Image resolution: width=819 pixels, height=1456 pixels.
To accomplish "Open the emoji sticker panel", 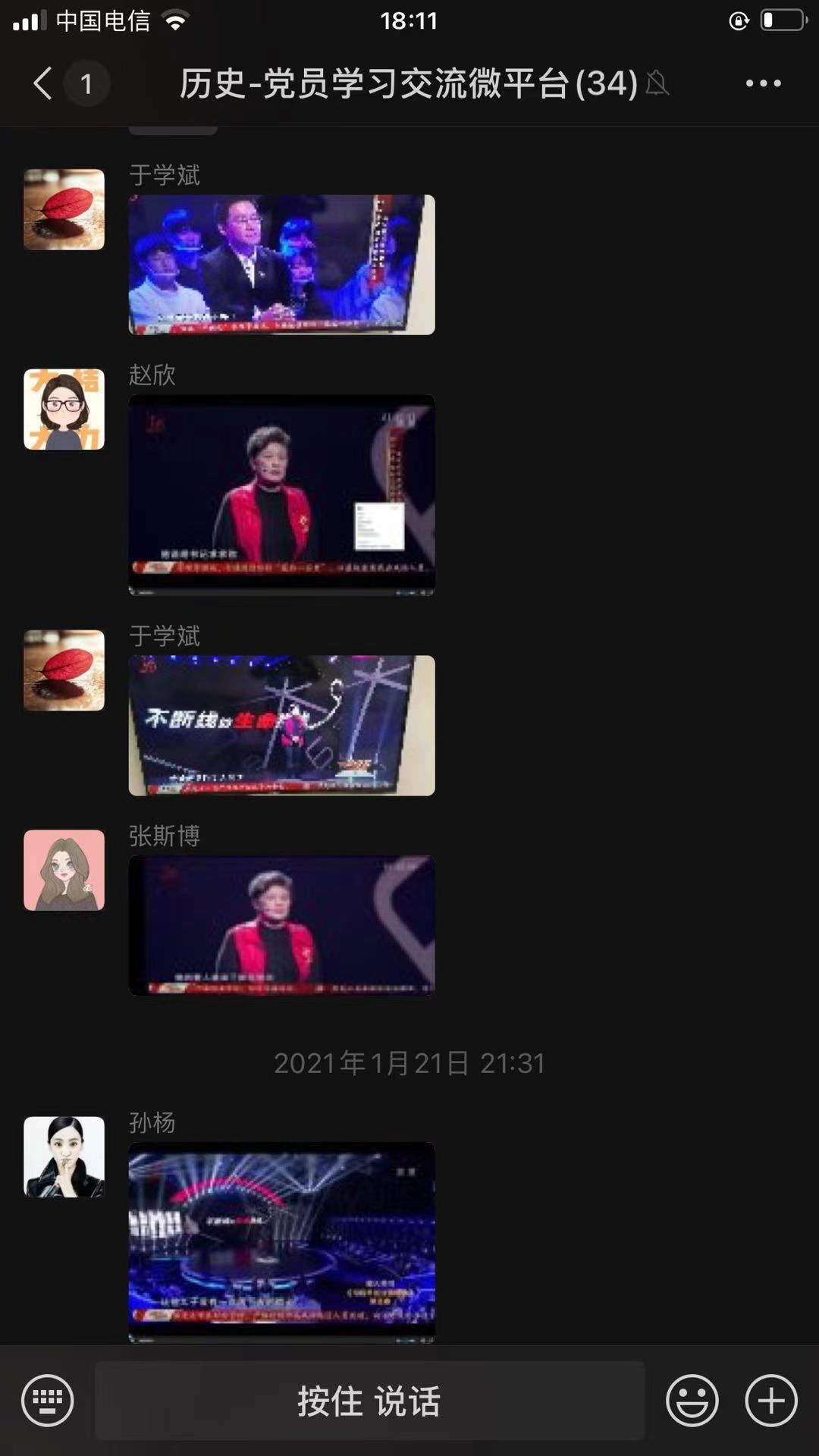I will click(x=692, y=1400).
